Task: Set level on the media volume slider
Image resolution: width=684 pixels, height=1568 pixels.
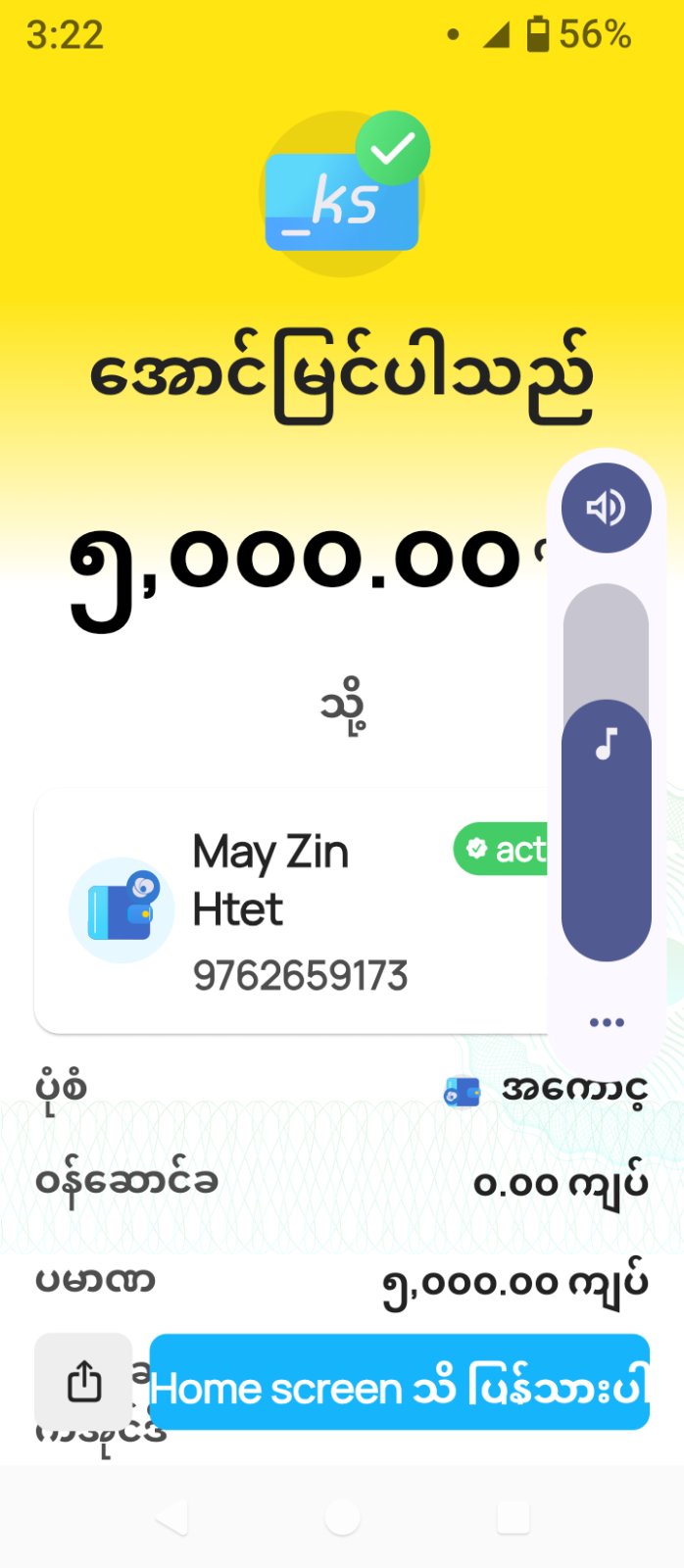Action: [x=606, y=772]
